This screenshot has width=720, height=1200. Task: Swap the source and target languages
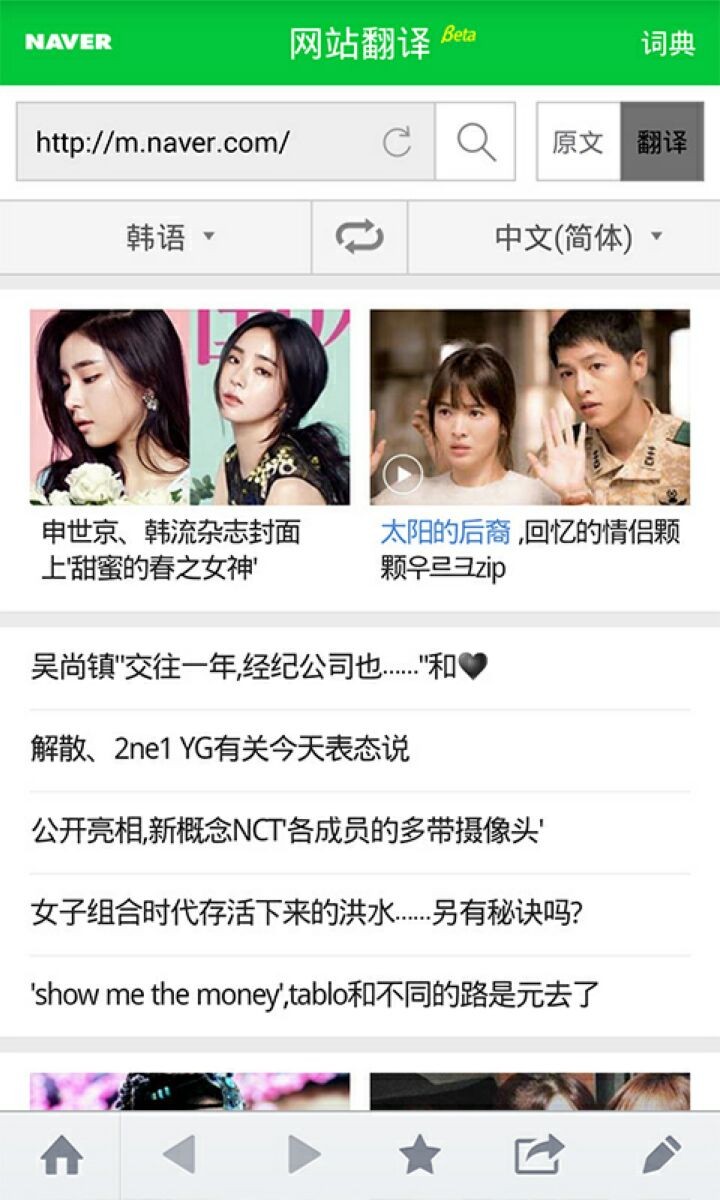click(359, 237)
